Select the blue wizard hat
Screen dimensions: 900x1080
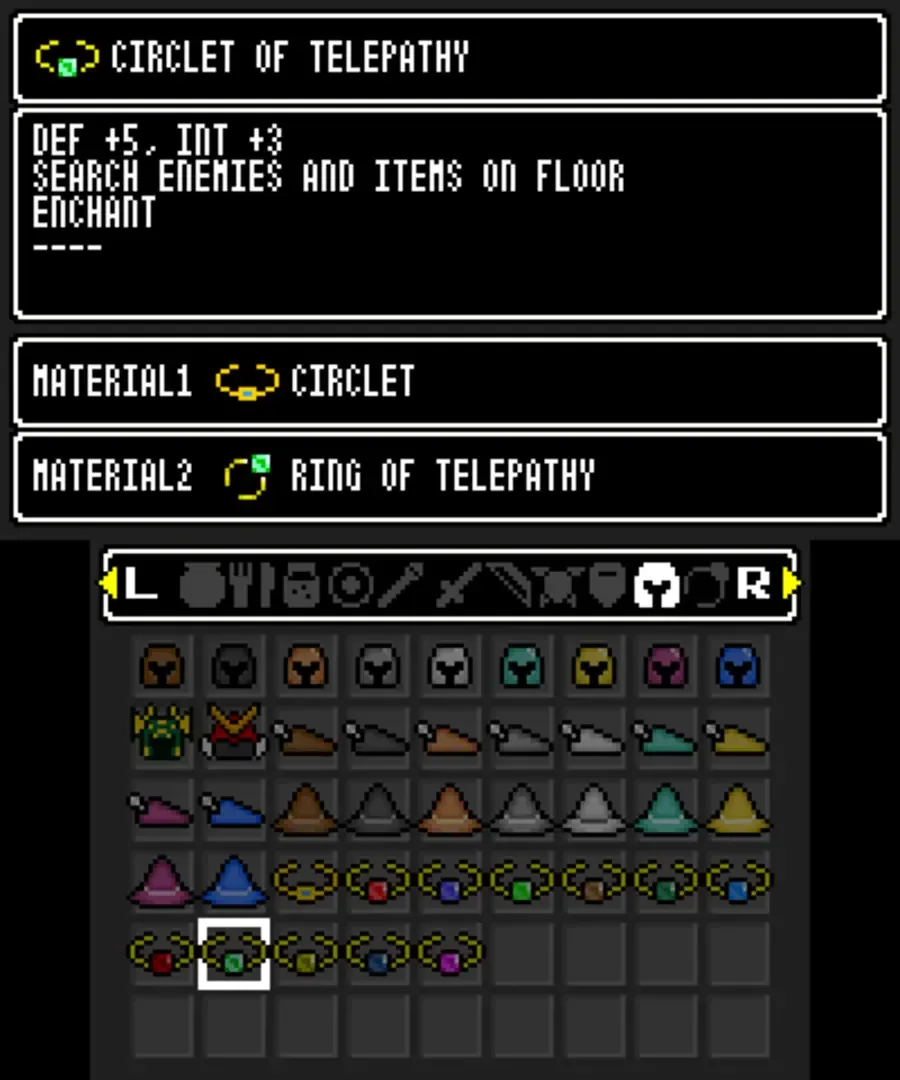[234, 882]
